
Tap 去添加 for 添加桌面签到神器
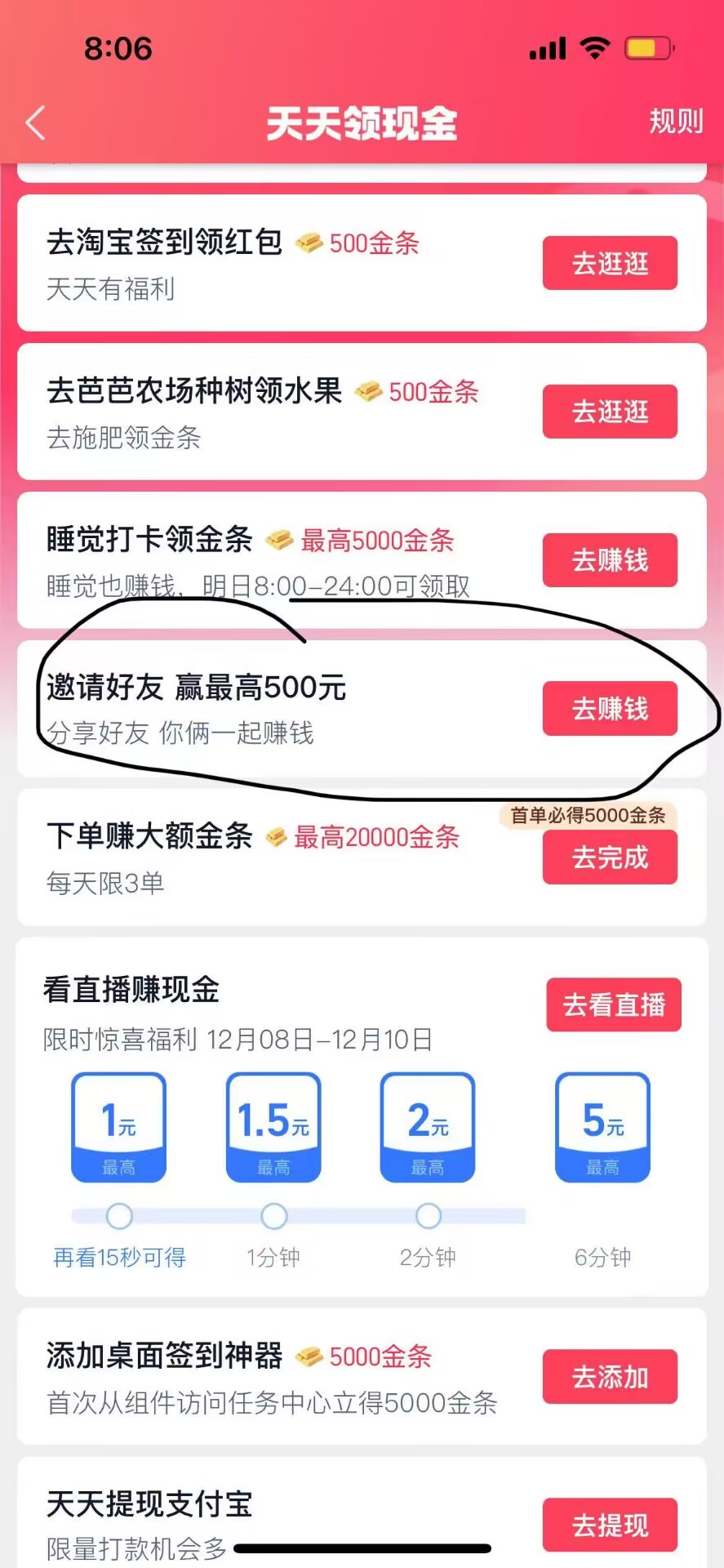610,1377
